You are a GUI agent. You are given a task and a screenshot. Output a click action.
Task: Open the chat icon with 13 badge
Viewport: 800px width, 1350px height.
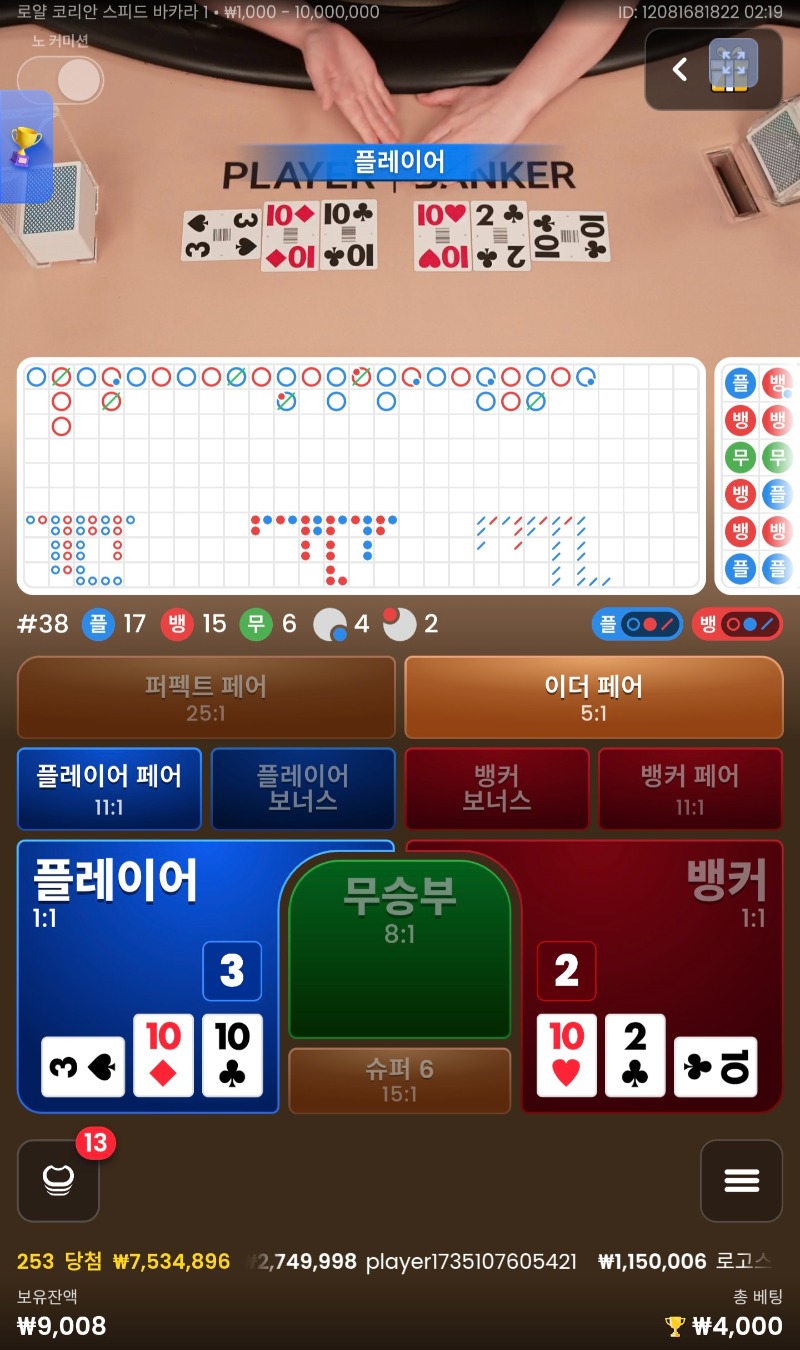pos(58,1180)
